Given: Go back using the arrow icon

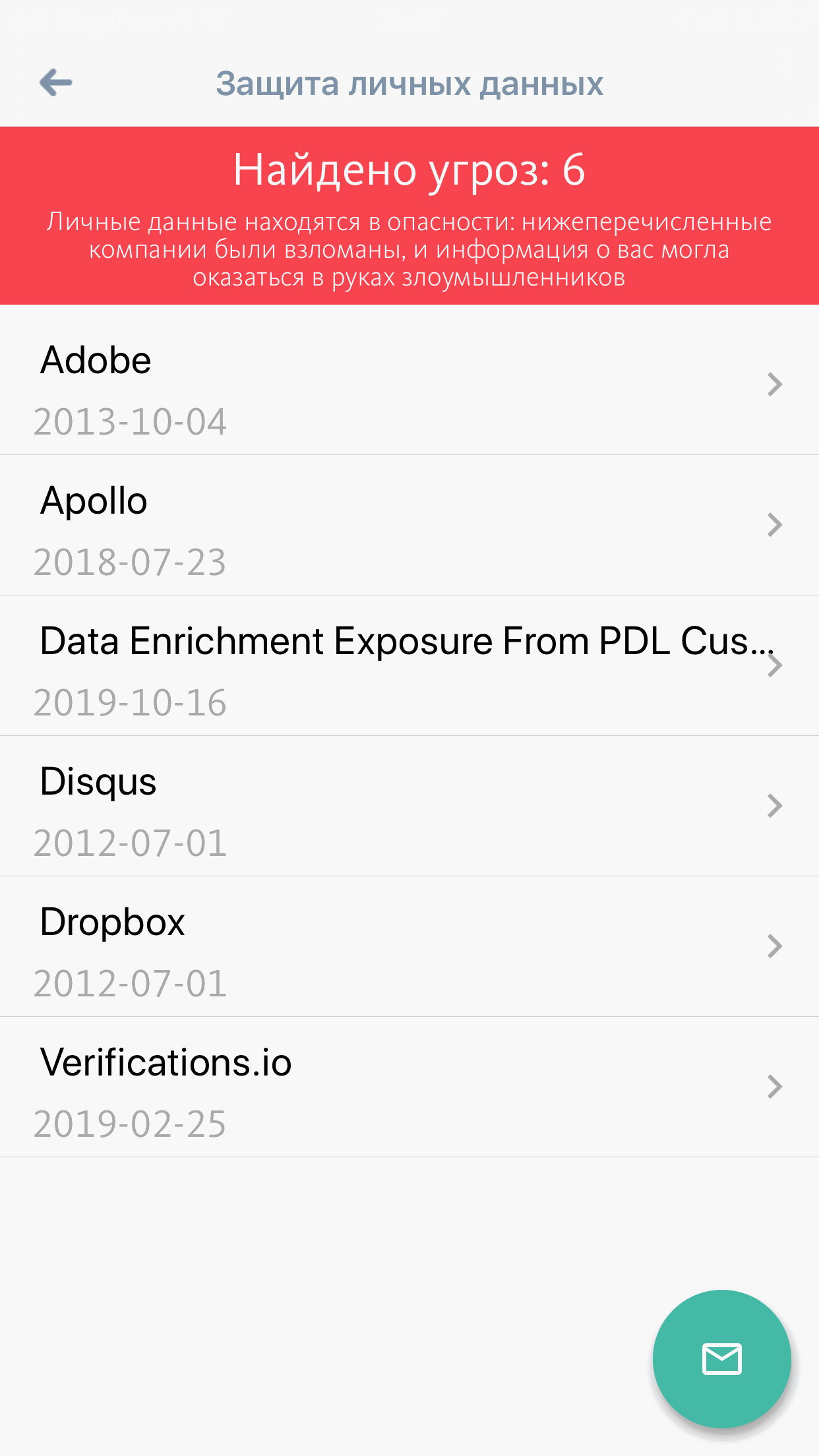Looking at the screenshot, I should pos(56,83).
